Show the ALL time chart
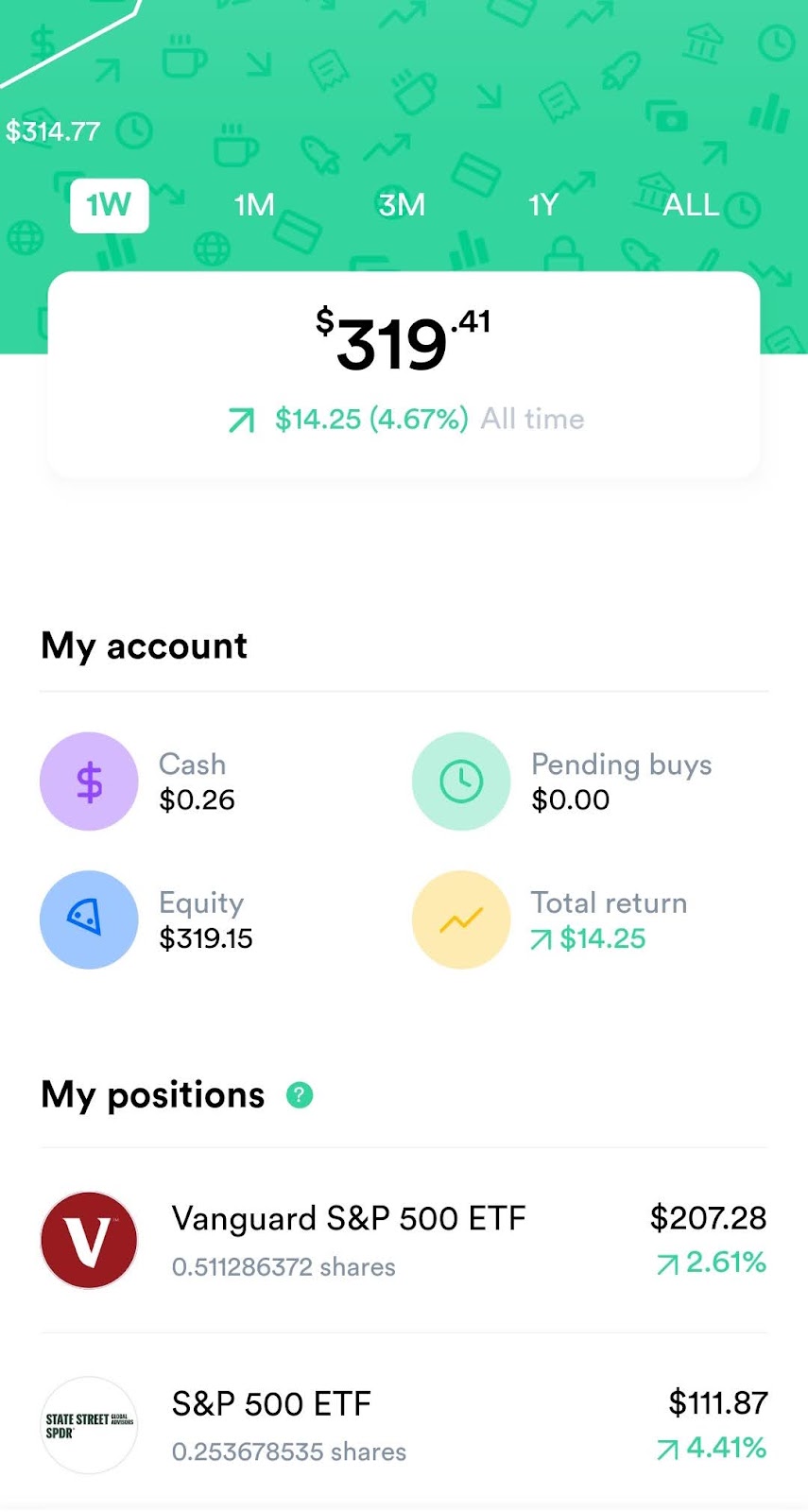 (691, 205)
